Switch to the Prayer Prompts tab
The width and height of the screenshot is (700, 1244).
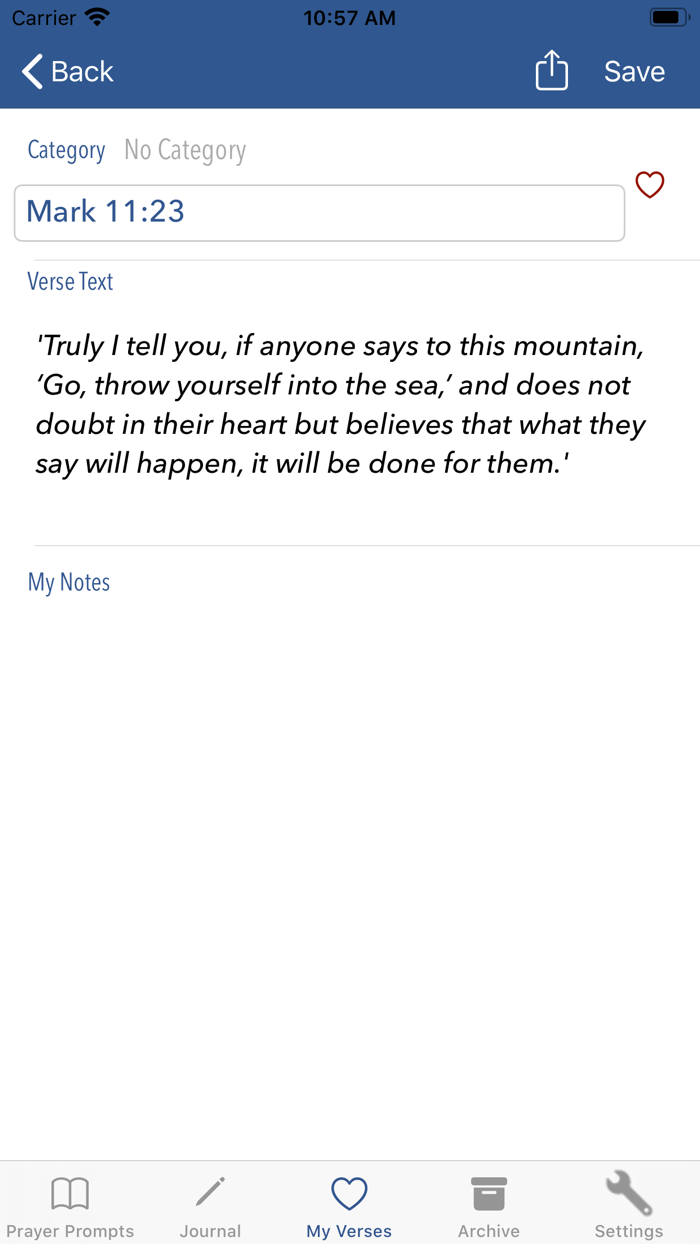coord(70,1205)
